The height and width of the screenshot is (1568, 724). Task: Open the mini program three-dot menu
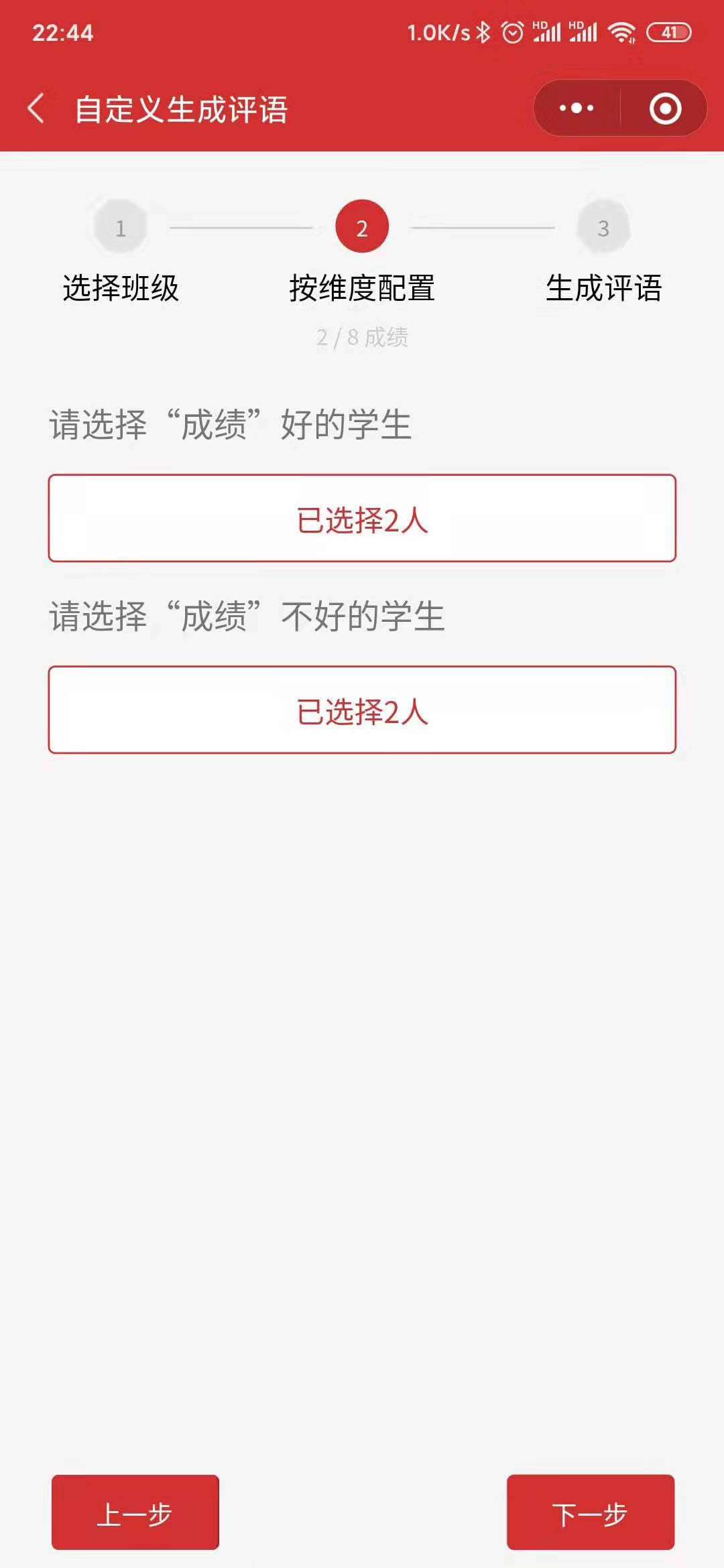(577, 108)
